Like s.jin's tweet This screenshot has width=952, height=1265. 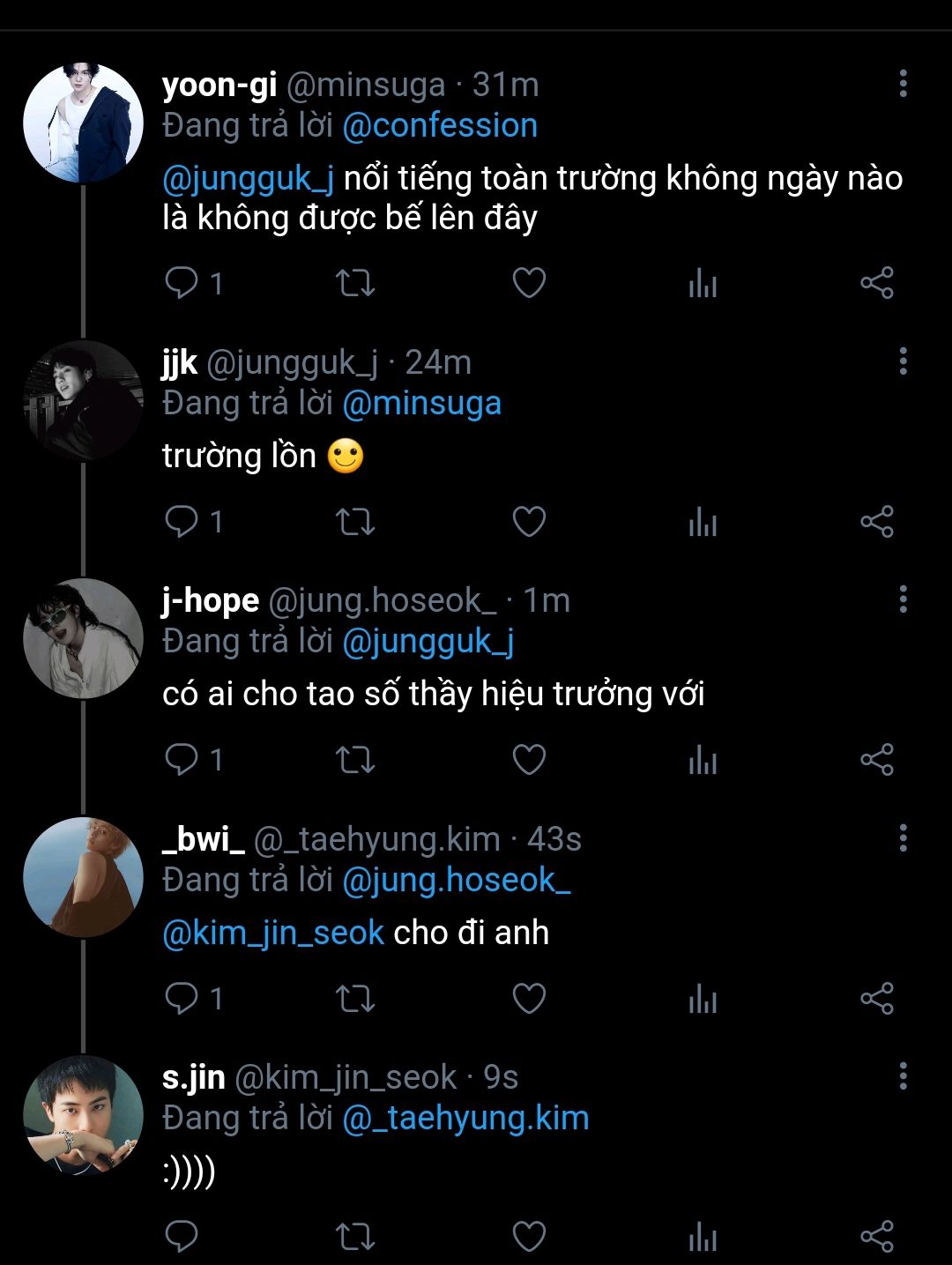[x=529, y=1236]
